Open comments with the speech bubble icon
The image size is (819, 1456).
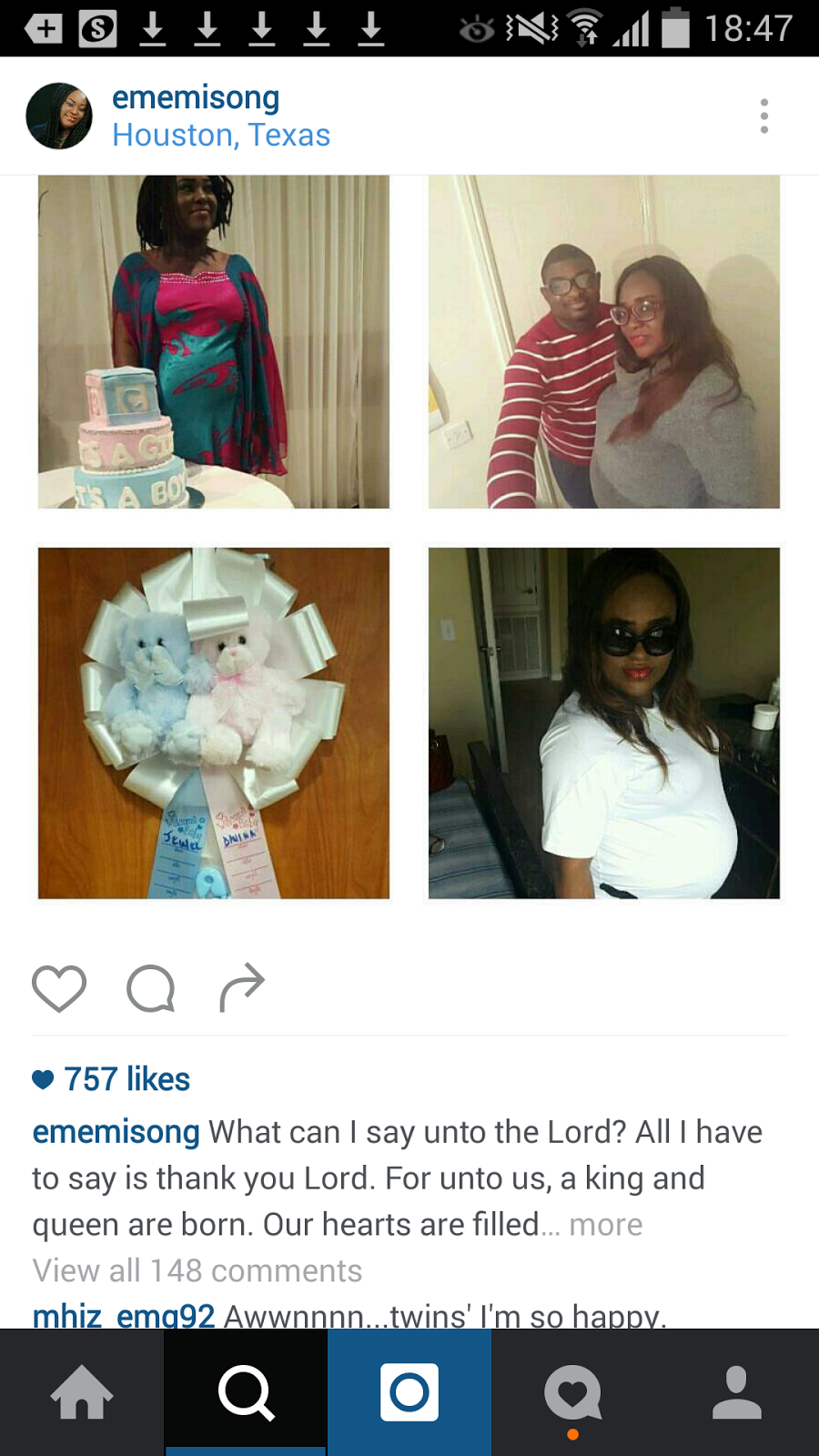(x=151, y=988)
